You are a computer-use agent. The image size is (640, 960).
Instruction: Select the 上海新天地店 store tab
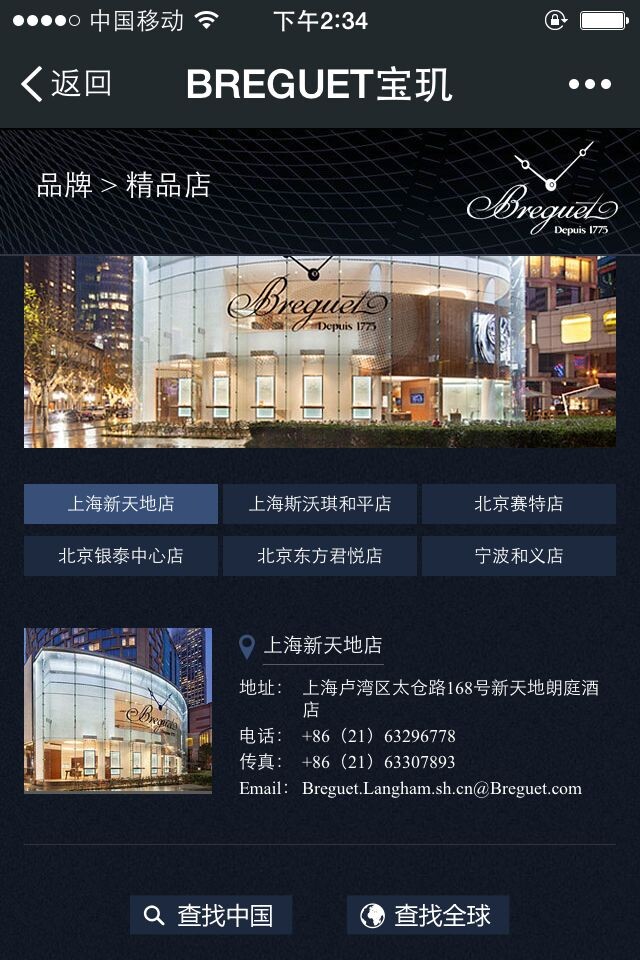point(120,504)
